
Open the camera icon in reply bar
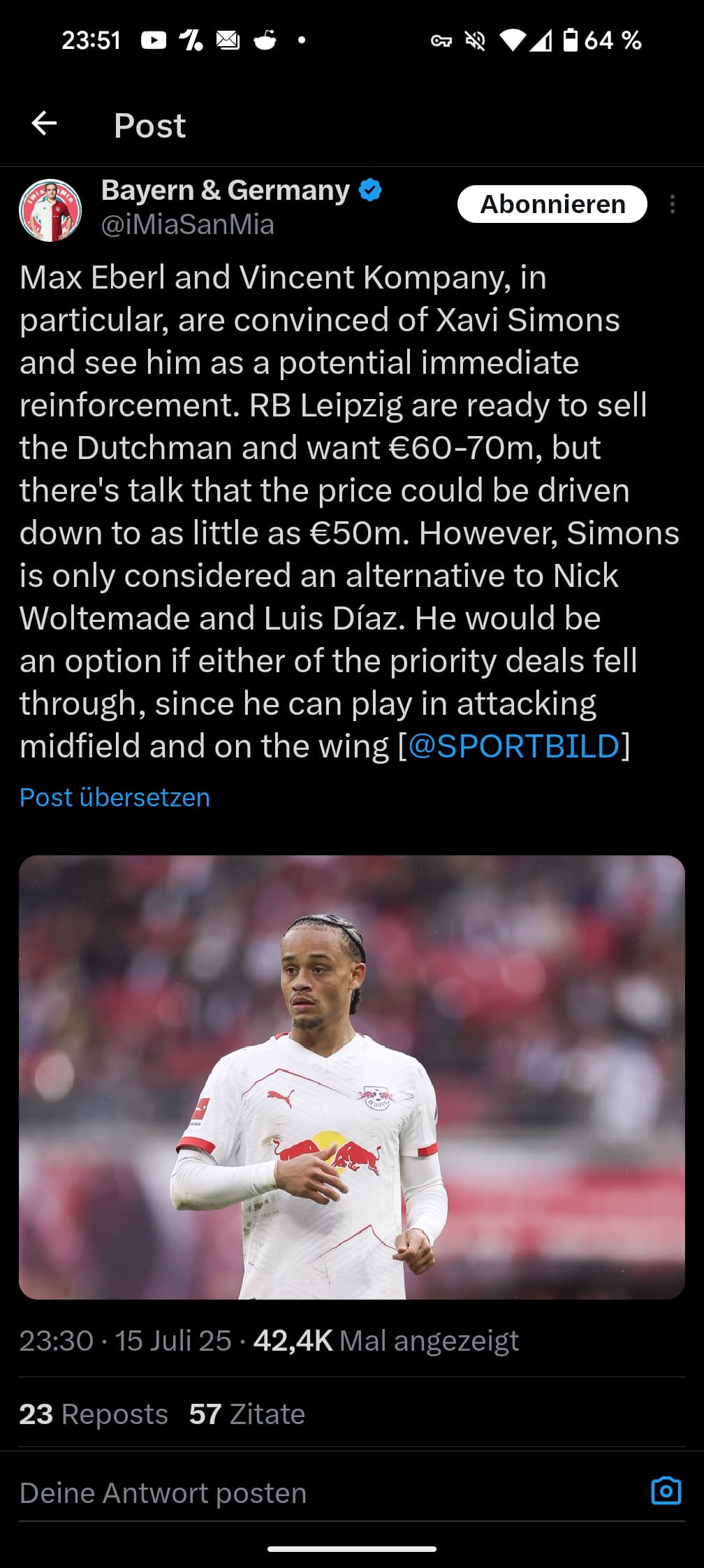click(x=666, y=1491)
